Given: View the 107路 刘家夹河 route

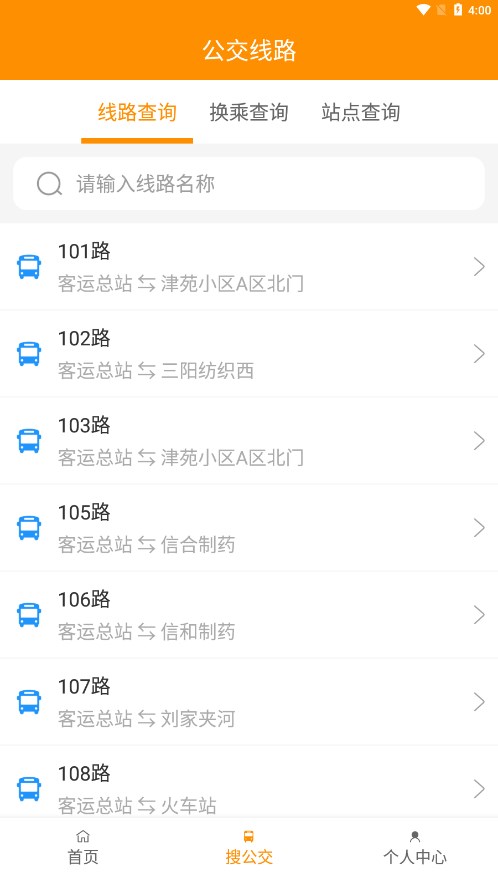Looking at the screenshot, I should point(249,702).
